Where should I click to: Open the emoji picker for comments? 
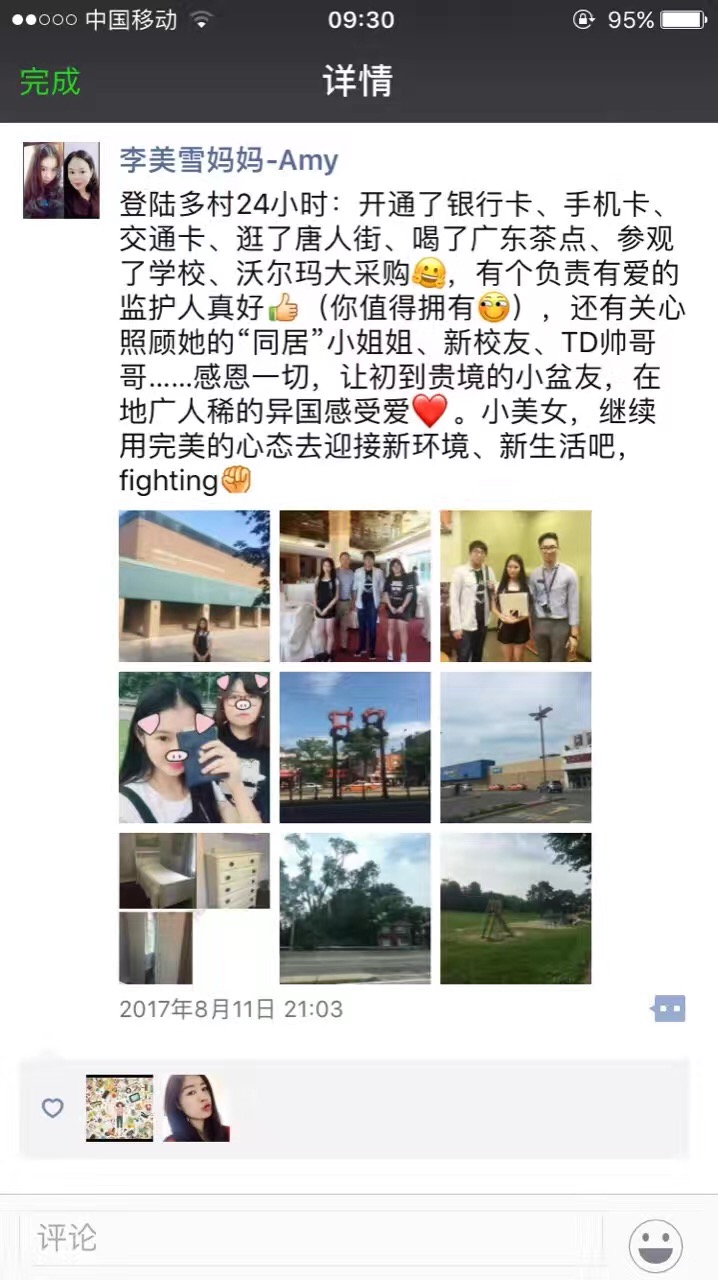tap(655, 1245)
